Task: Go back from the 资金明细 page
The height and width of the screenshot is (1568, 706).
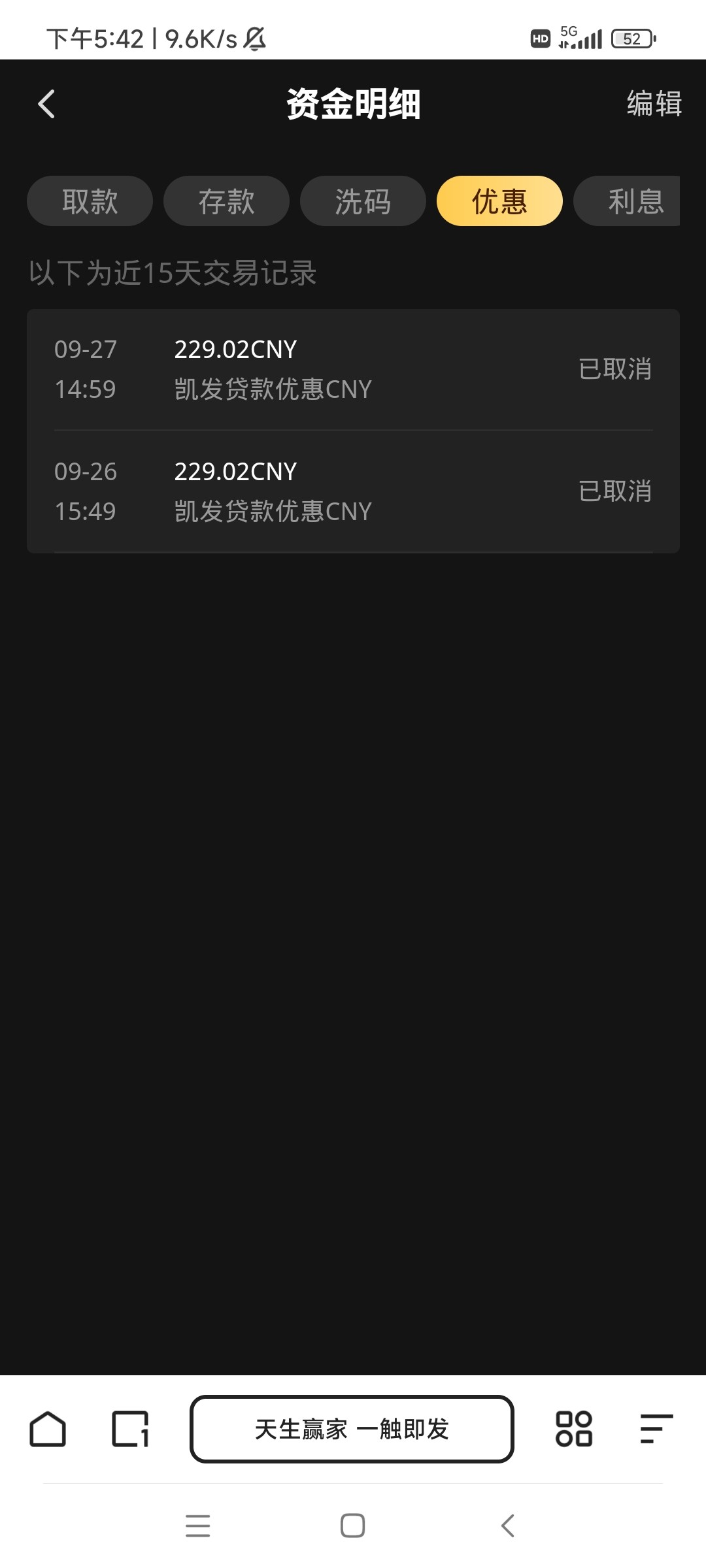Action: [x=46, y=104]
